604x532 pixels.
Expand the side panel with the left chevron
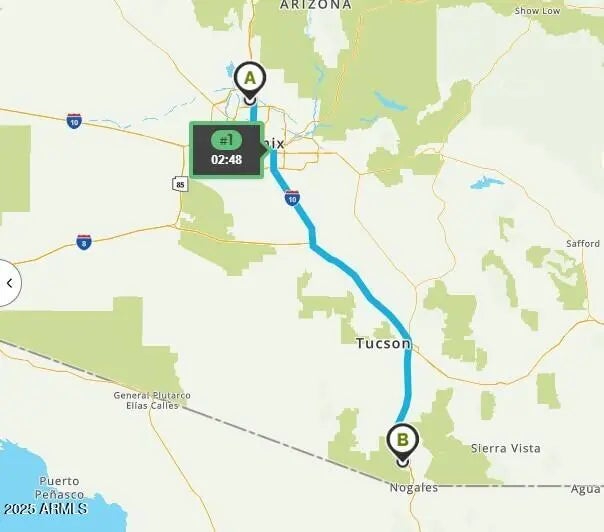tap(9, 283)
